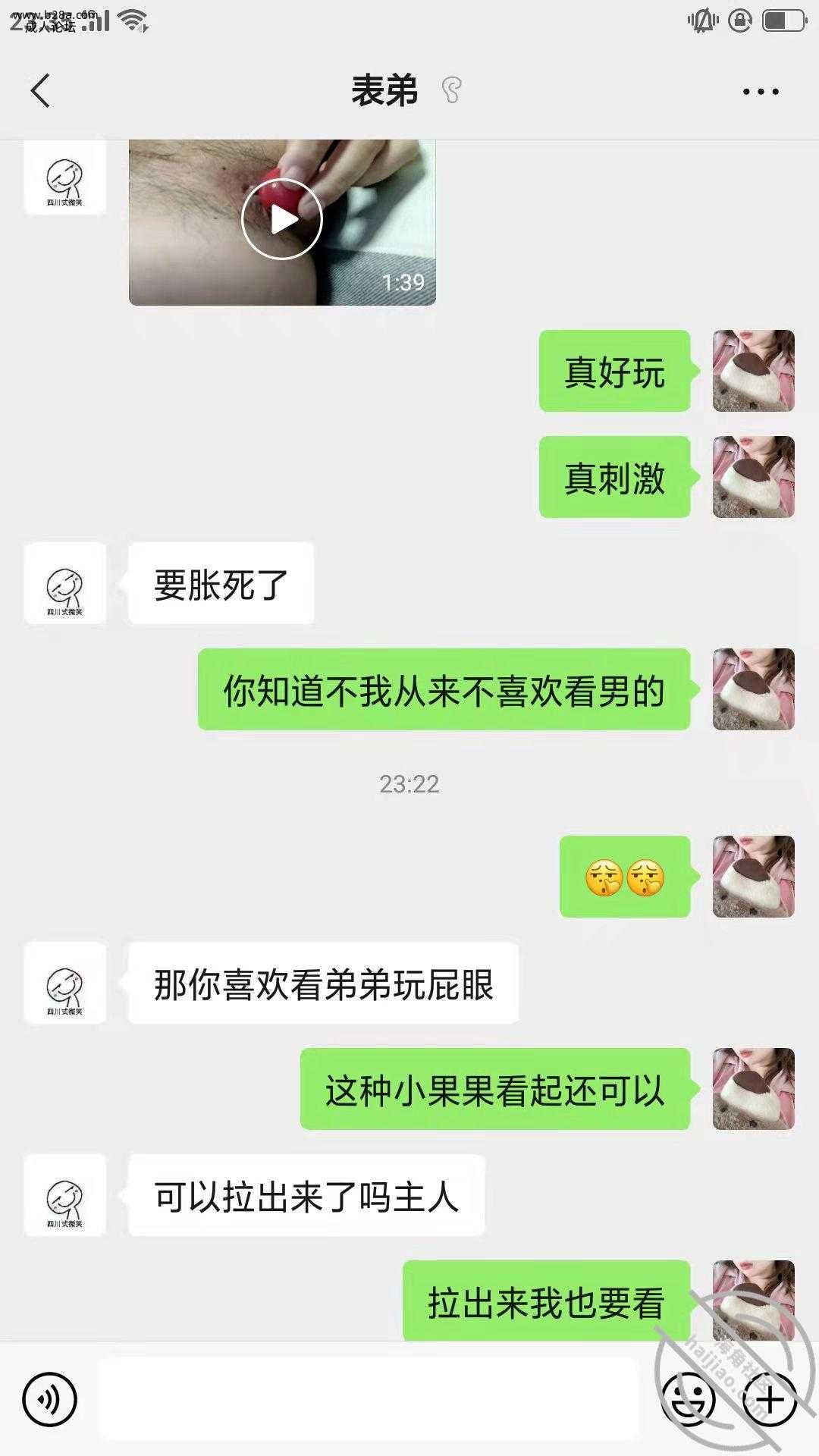The width and height of the screenshot is (819, 1456).
Task: Switch to voice message input
Action: (x=50, y=1398)
